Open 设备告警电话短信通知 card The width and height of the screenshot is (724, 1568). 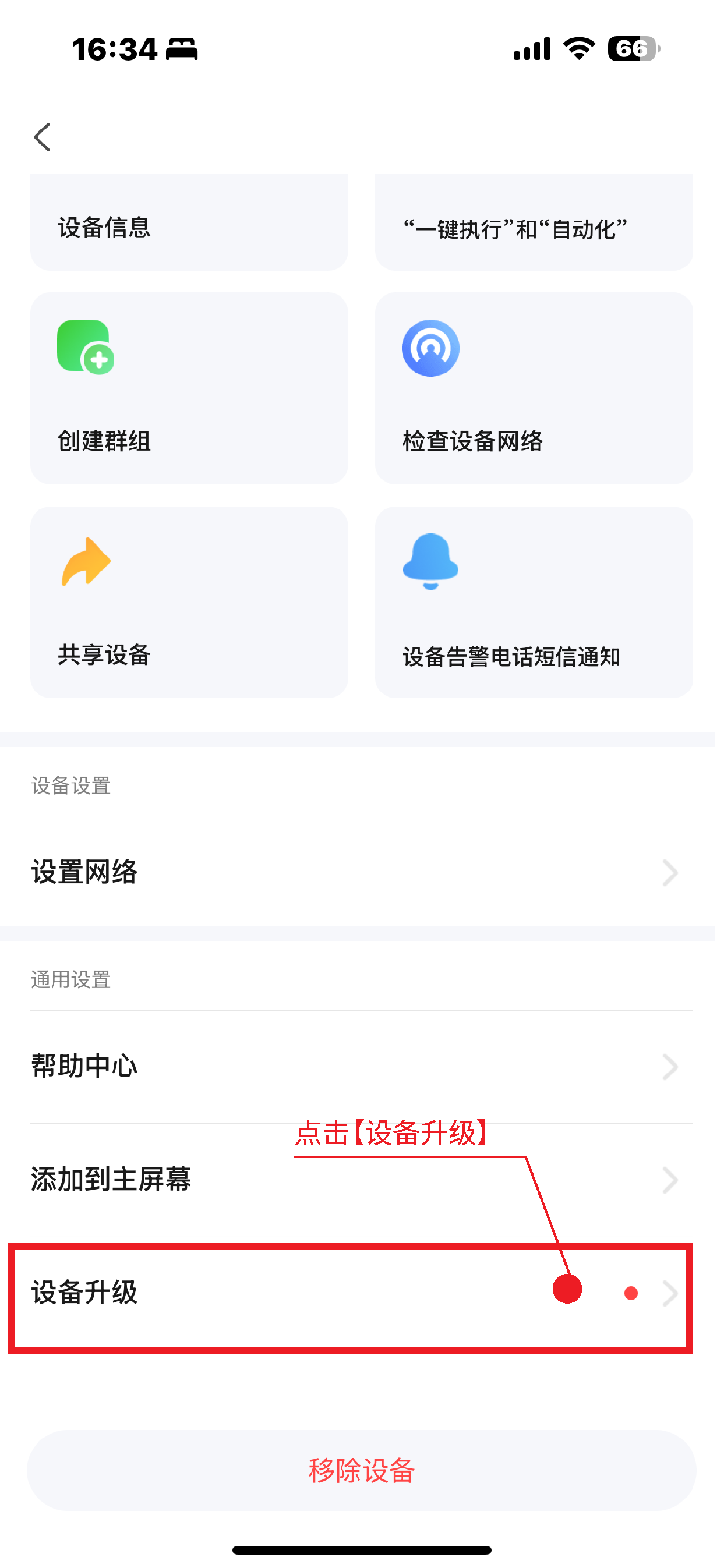(534, 602)
